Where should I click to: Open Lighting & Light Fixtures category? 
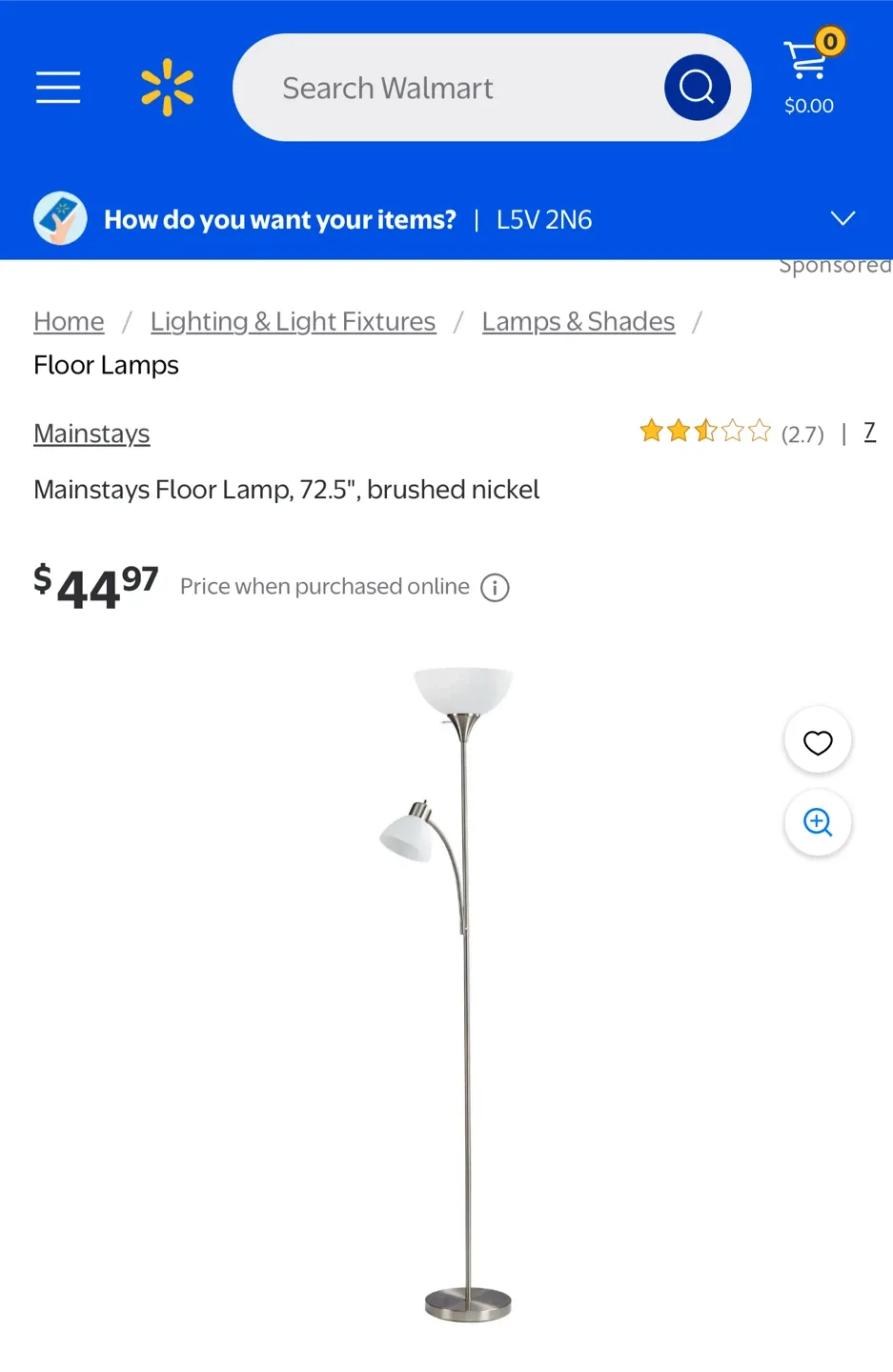point(293,321)
